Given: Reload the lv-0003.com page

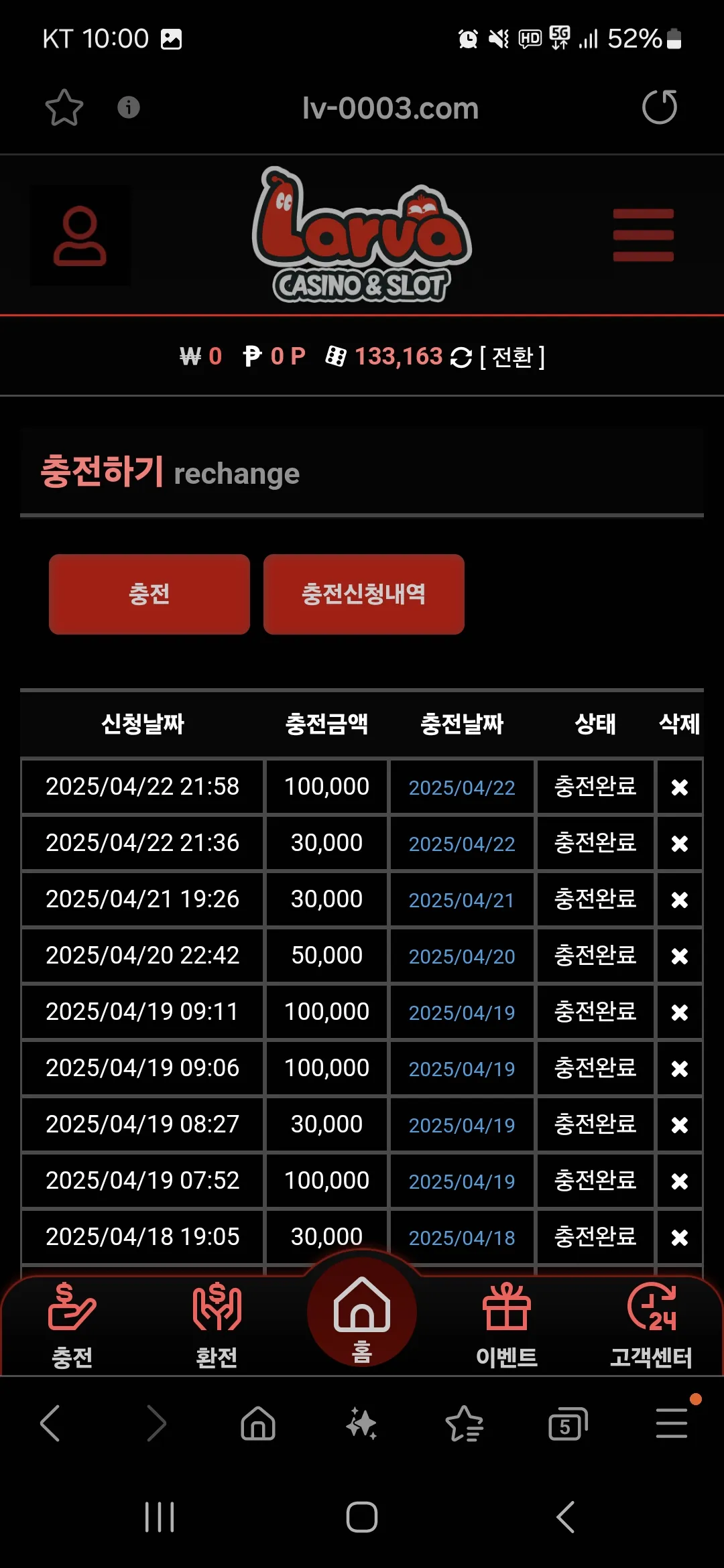Looking at the screenshot, I should (660, 107).
